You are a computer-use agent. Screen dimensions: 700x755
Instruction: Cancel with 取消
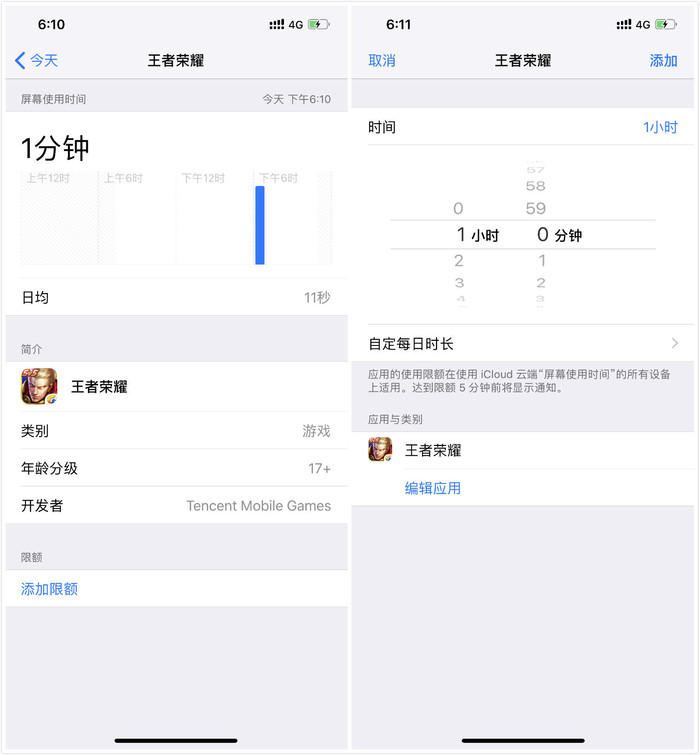pyautogui.click(x=382, y=61)
